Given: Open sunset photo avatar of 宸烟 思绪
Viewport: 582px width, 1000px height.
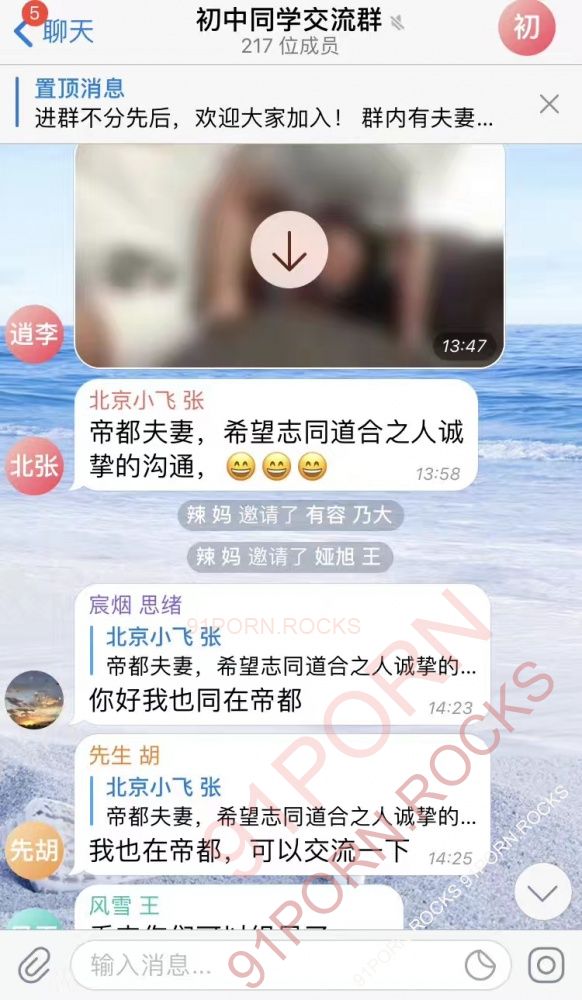Looking at the screenshot, I should (x=34, y=700).
